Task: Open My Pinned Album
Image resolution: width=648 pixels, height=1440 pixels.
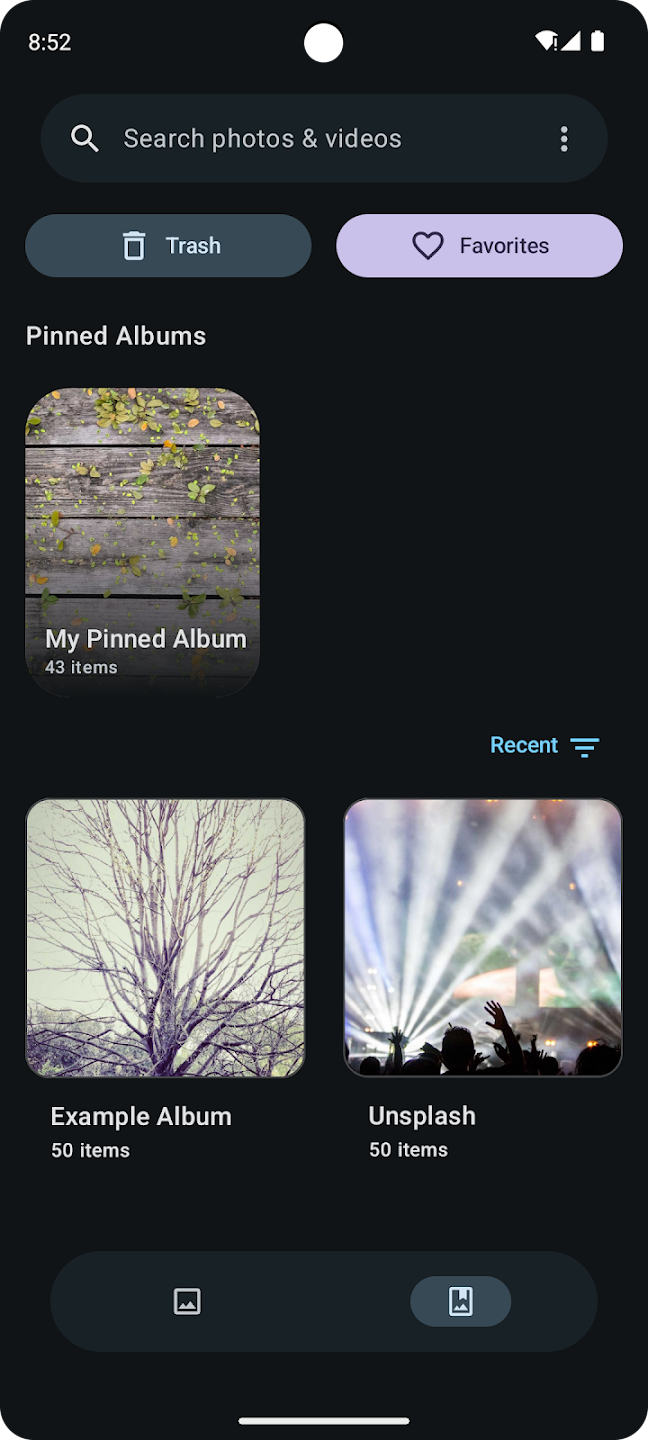Action: (142, 542)
